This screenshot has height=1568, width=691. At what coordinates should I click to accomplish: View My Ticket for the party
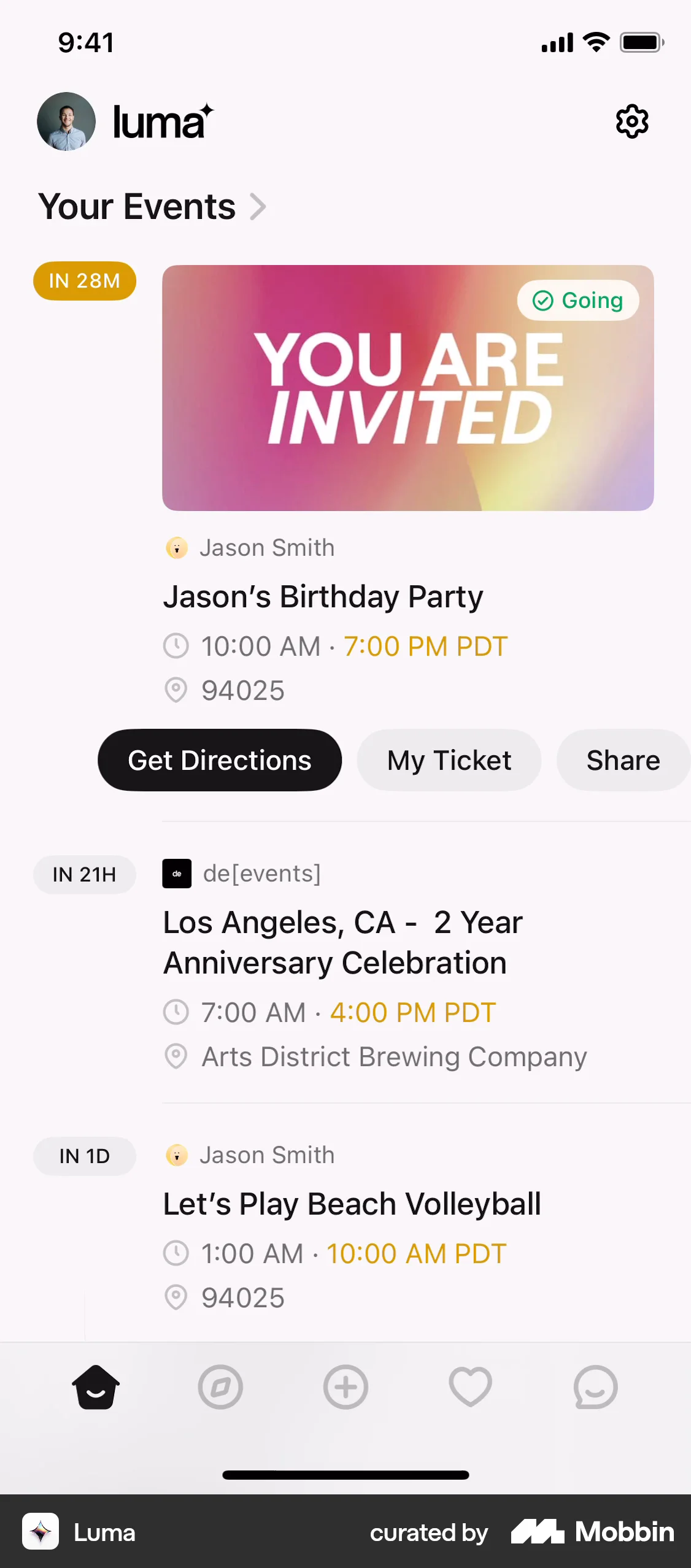click(449, 760)
